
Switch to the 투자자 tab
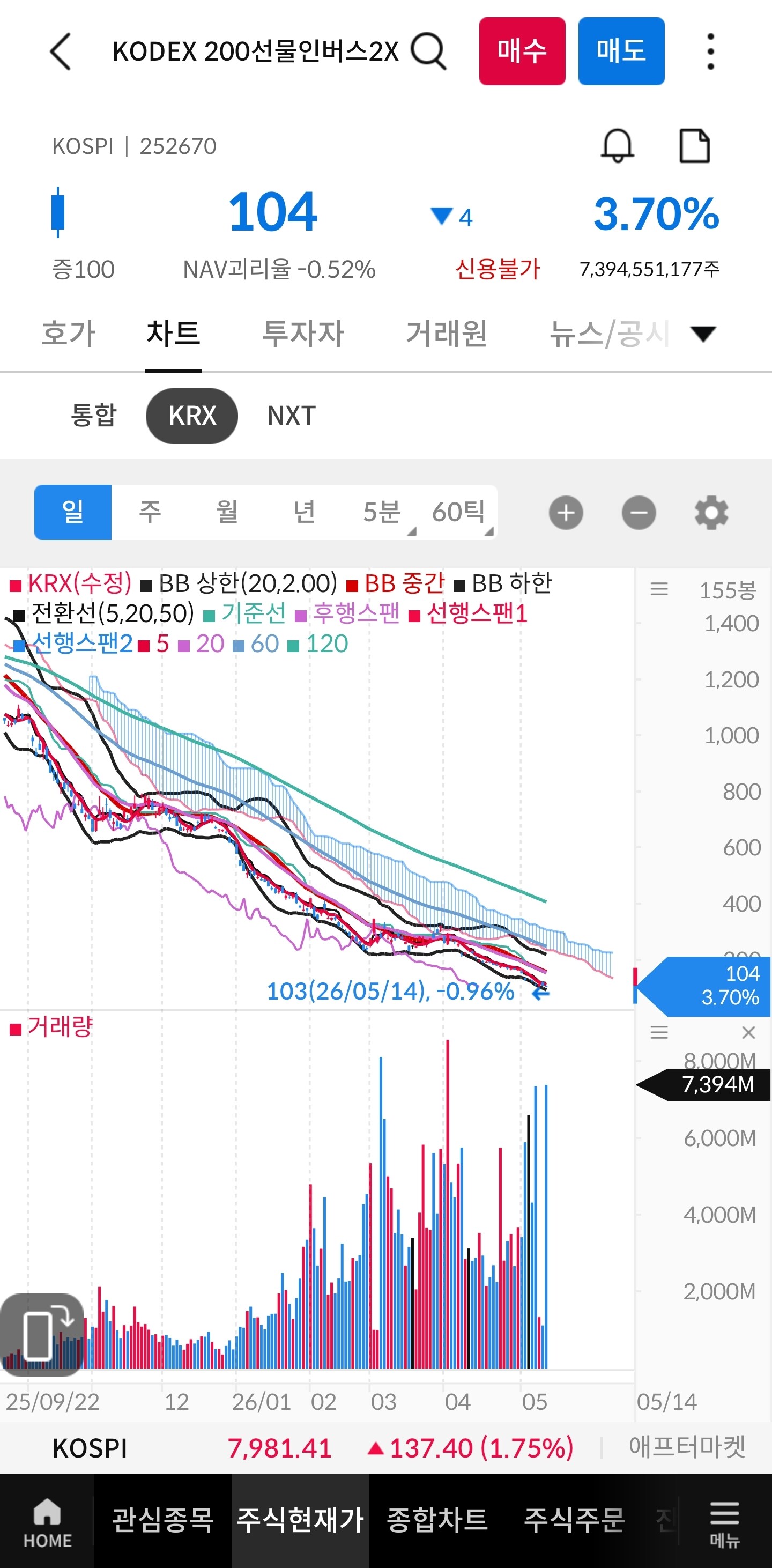tap(303, 334)
